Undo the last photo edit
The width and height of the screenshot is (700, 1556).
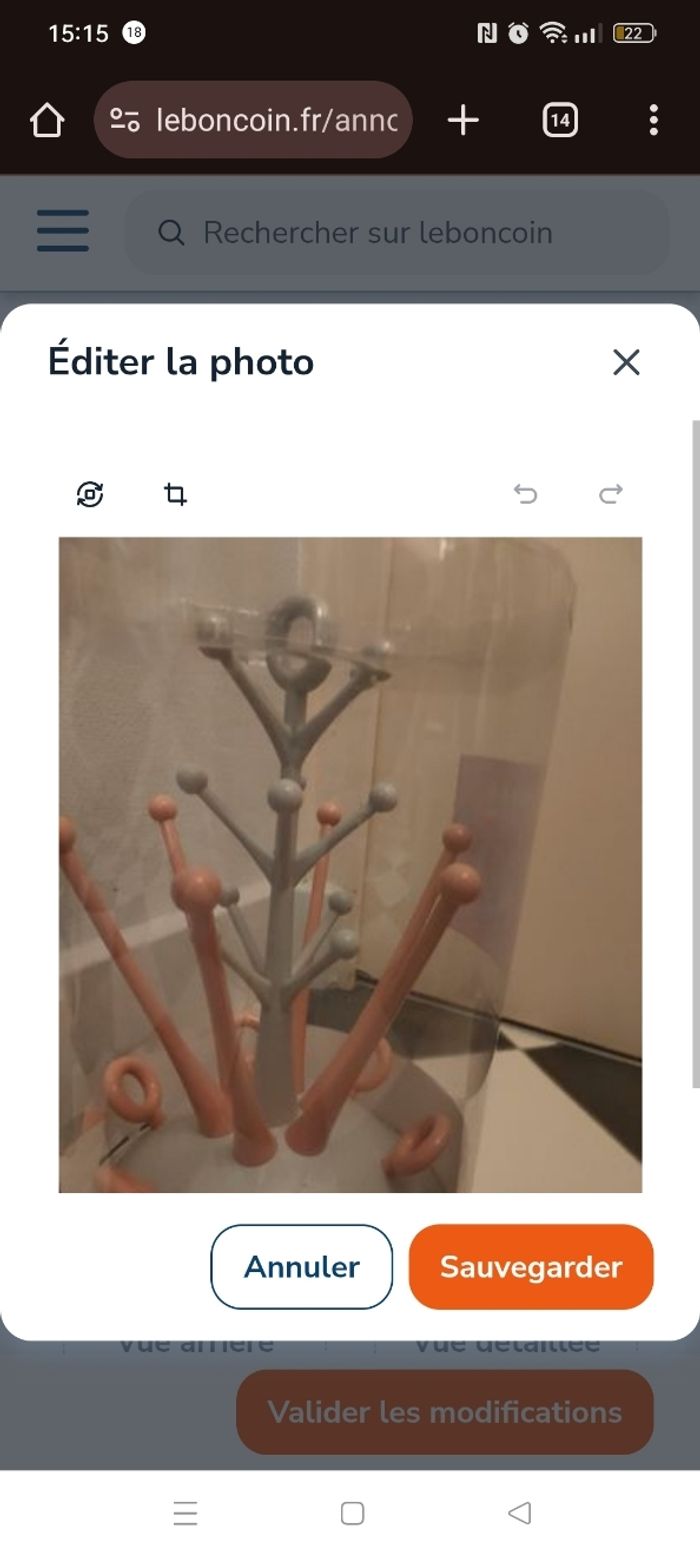click(x=525, y=493)
